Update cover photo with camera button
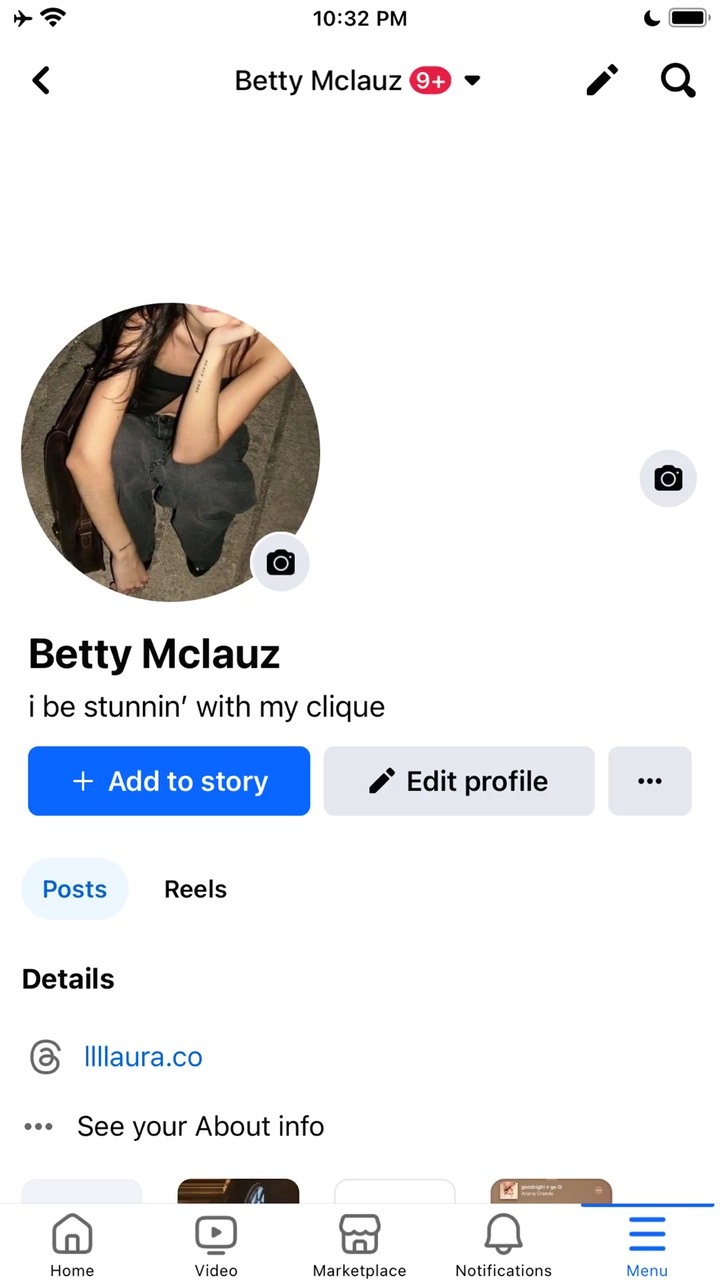Viewport: 720px width, 1280px height. coord(668,478)
